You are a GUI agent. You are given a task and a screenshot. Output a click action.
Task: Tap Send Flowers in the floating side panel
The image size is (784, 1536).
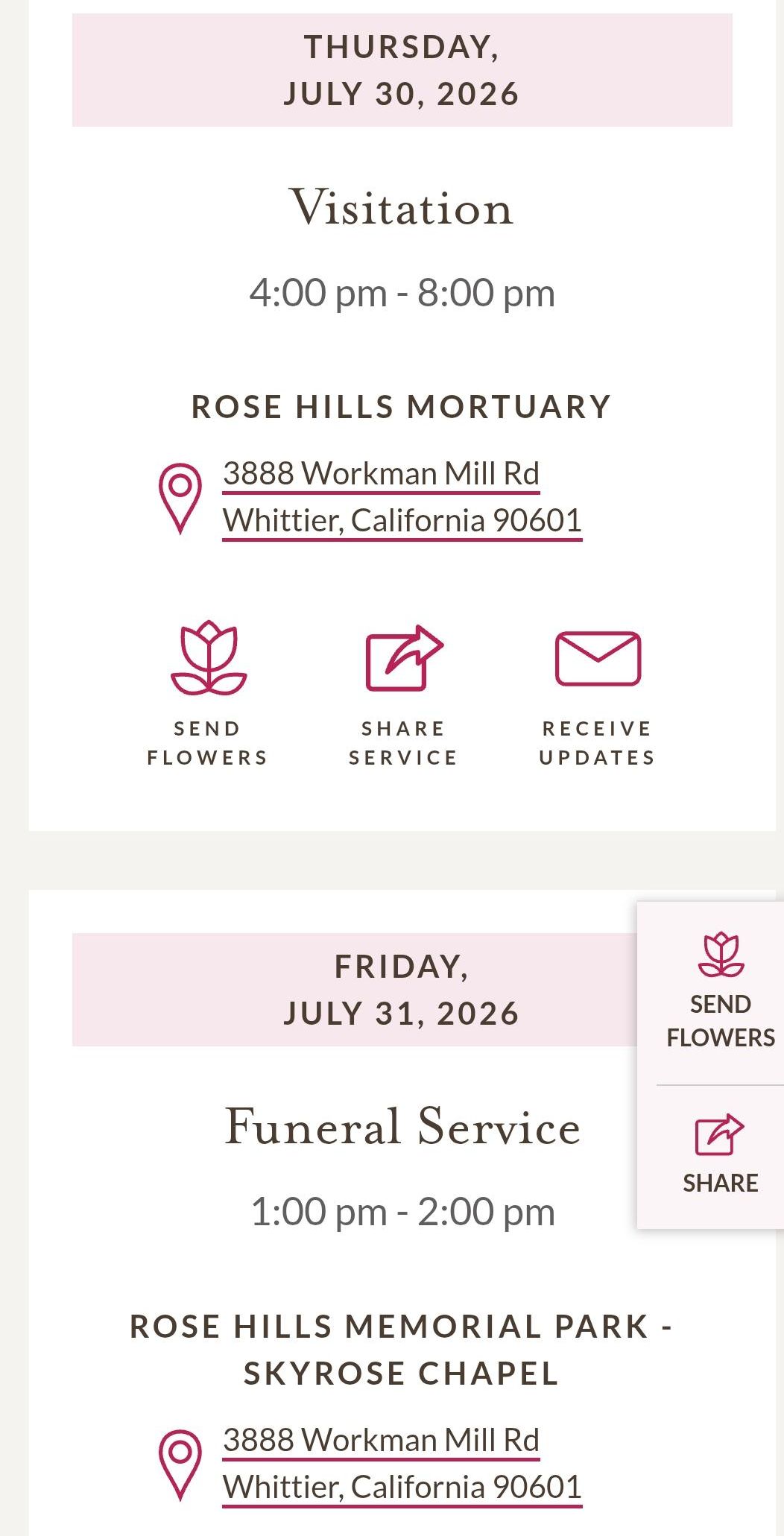click(720, 991)
